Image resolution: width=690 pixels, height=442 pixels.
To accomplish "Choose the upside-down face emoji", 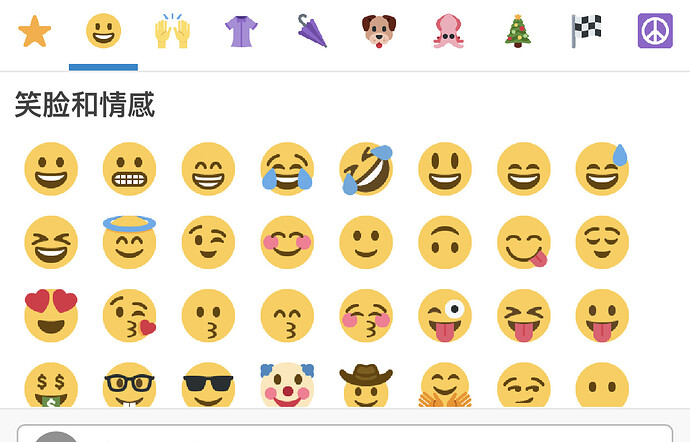I will (x=445, y=242).
